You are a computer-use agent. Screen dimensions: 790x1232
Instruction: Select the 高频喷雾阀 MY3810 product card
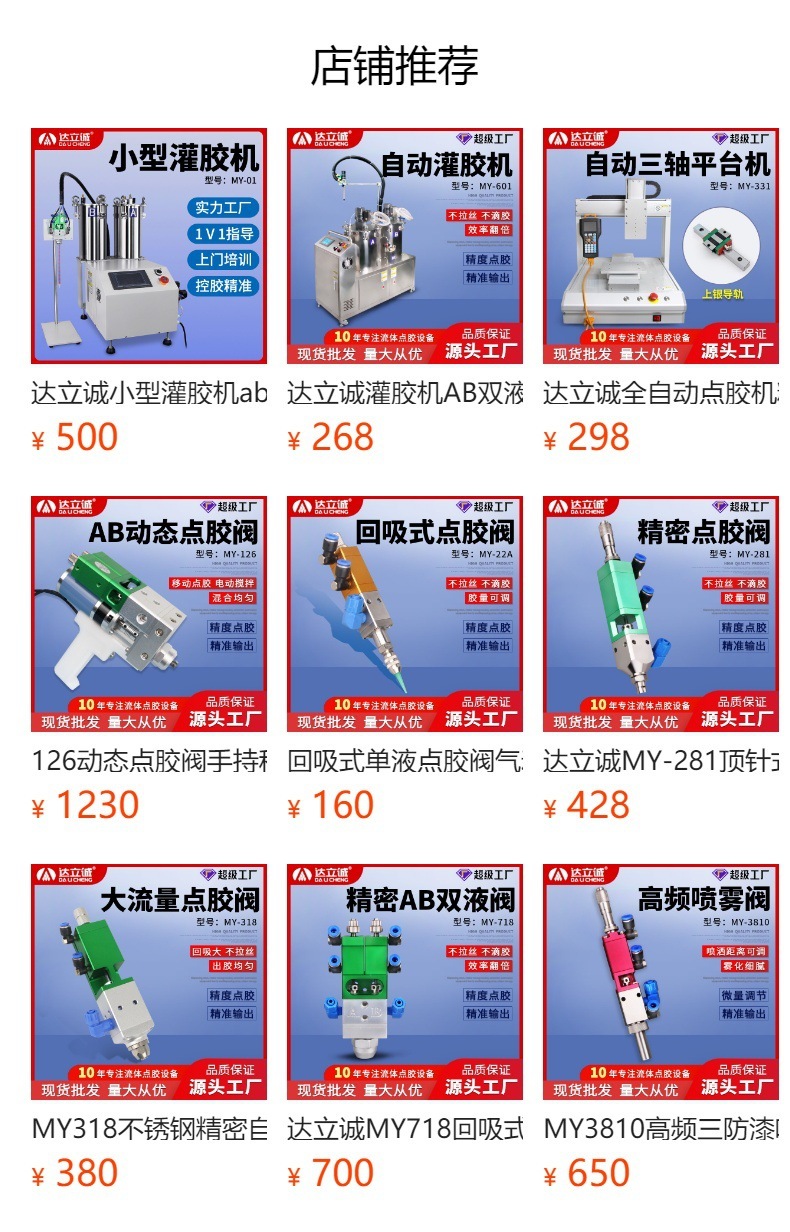point(661,982)
